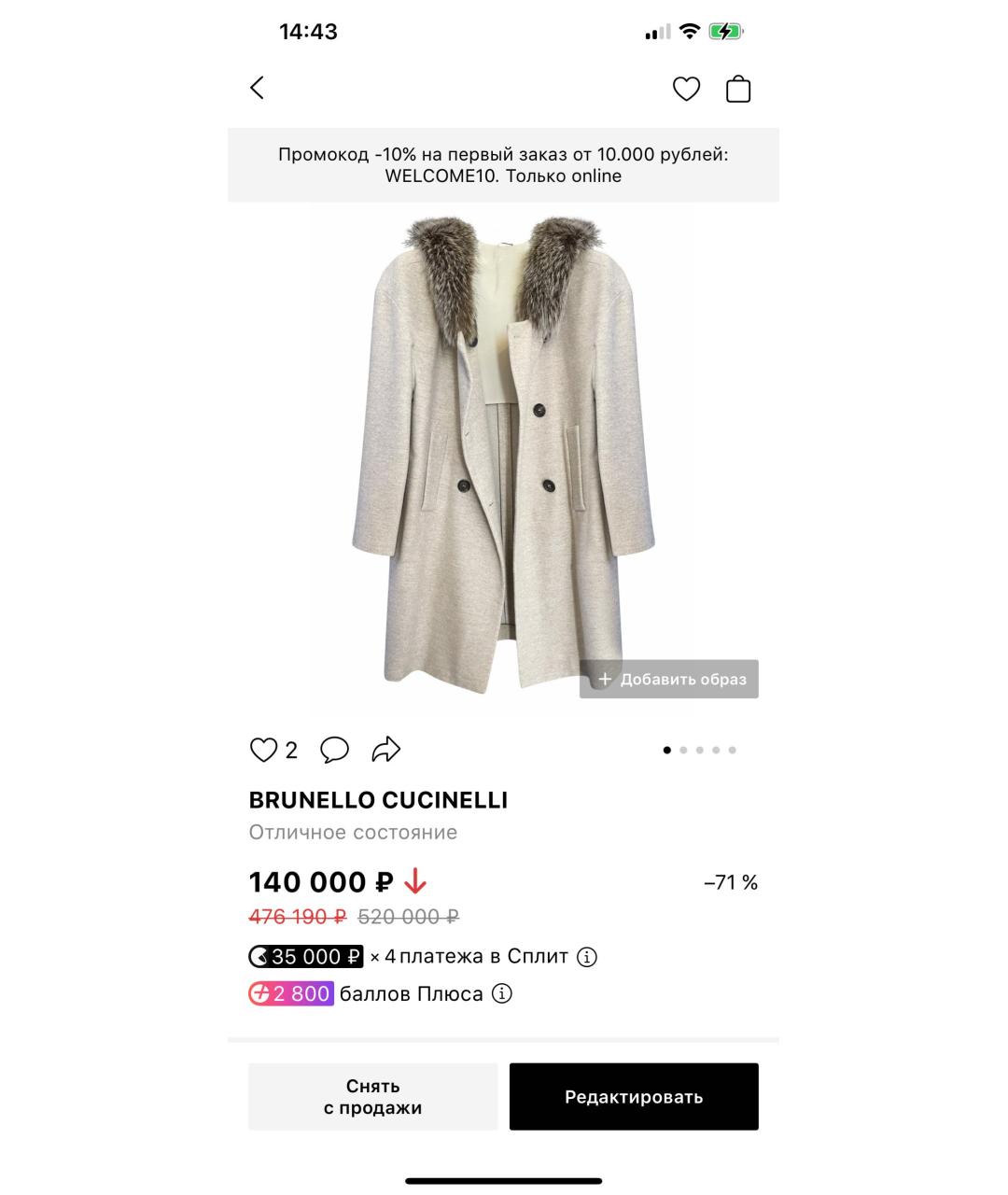Tap 'Снять с продажи' button

click(372, 1097)
